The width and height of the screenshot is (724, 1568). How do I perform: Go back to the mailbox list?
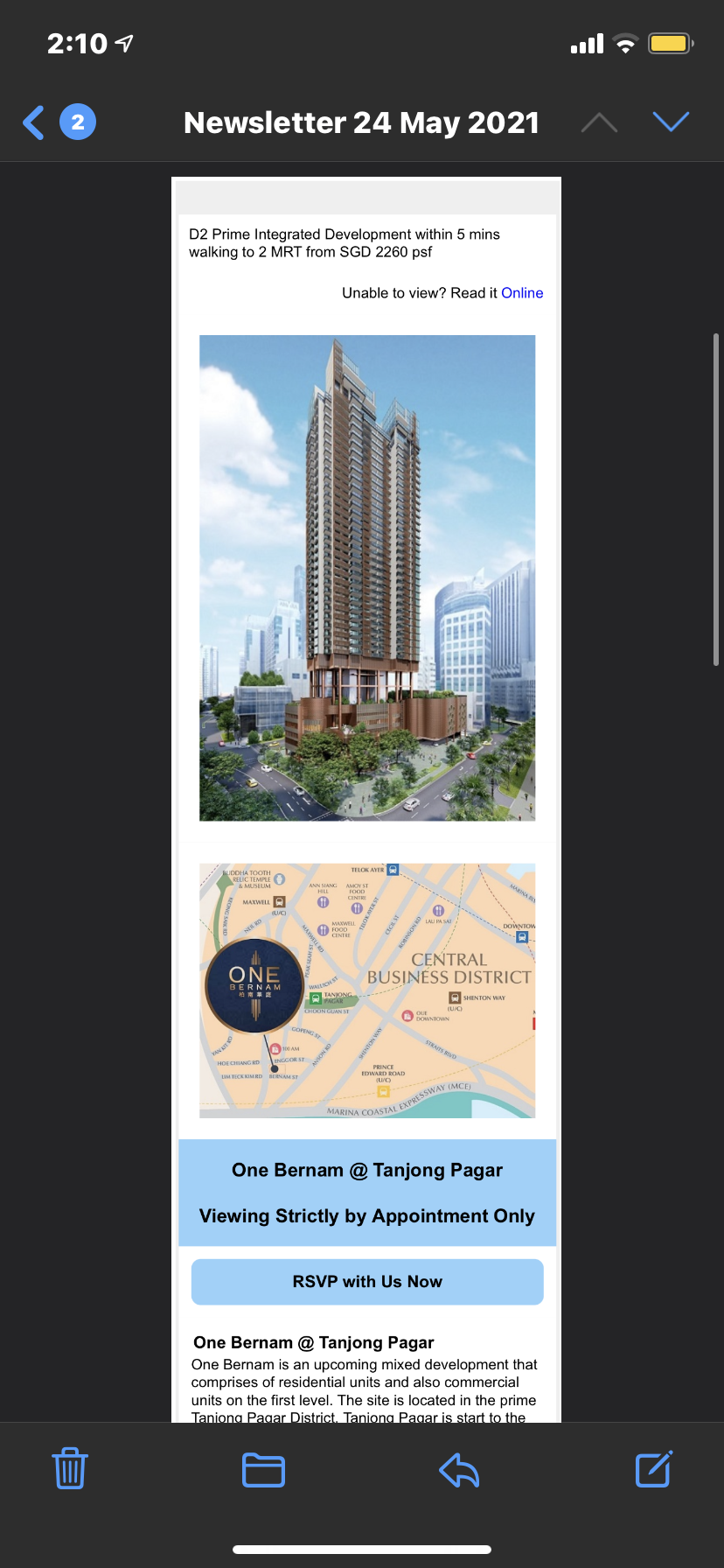point(35,122)
